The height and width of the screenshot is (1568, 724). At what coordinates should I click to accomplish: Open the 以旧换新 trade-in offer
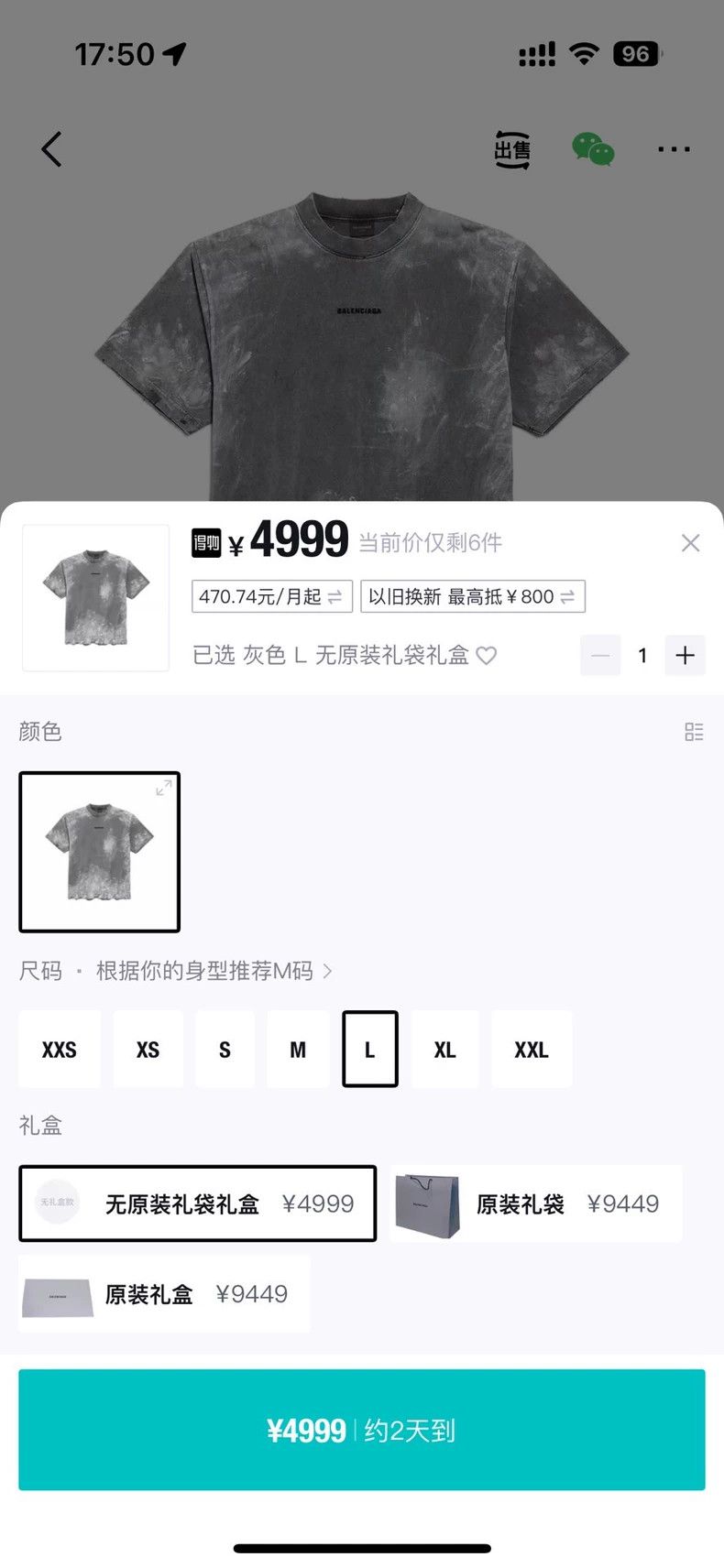(x=473, y=596)
